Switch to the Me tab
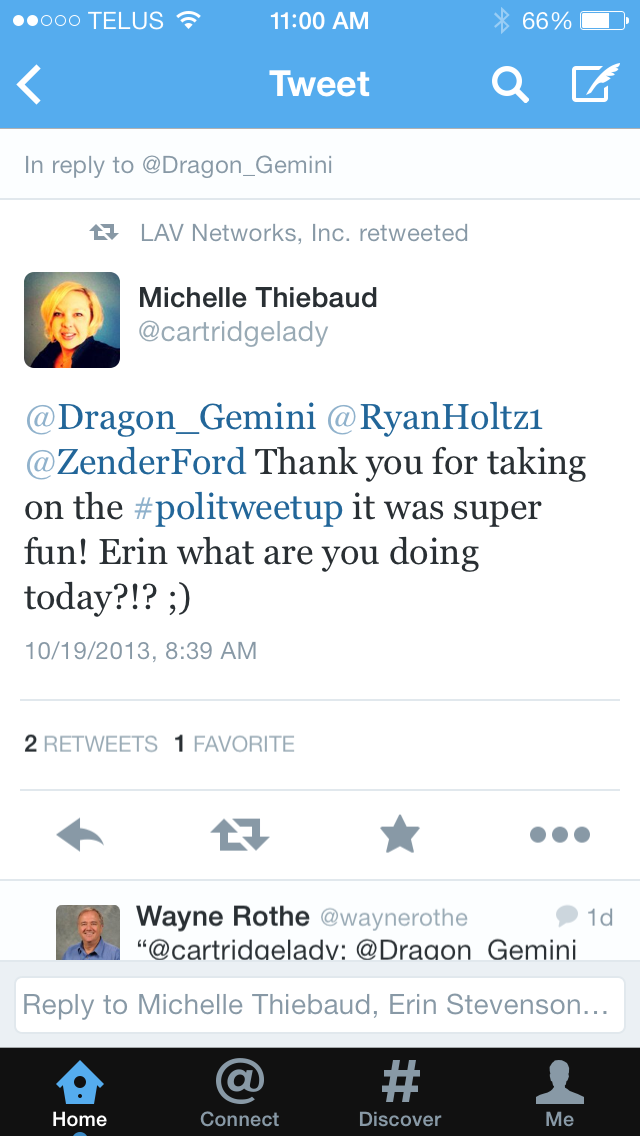640x1136 pixels. pyautogui.click(x=560, y=1092)
